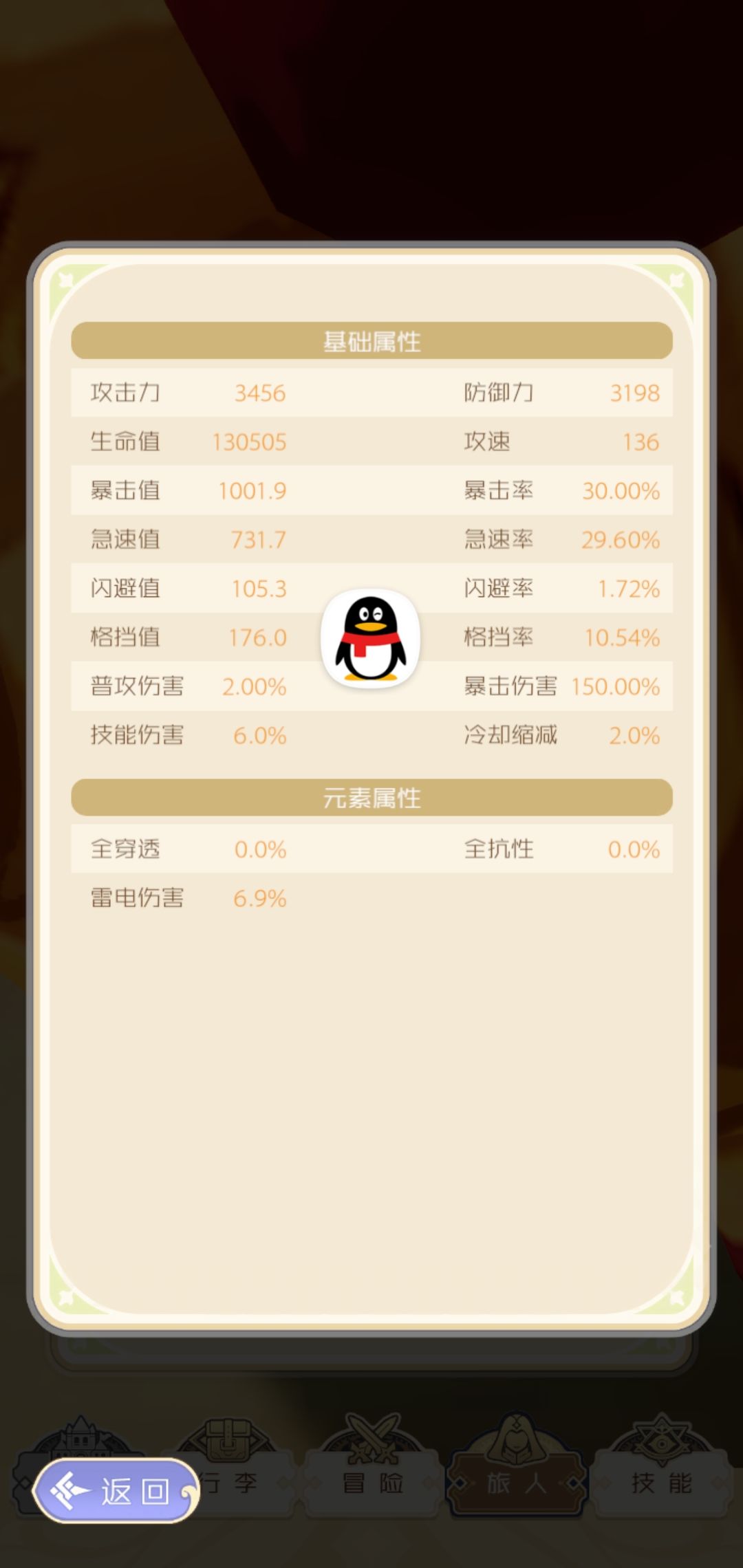Screen dimensions: 743x1568
Task: Tap the QQ penguin icon
Action: (x=370, y=638)
